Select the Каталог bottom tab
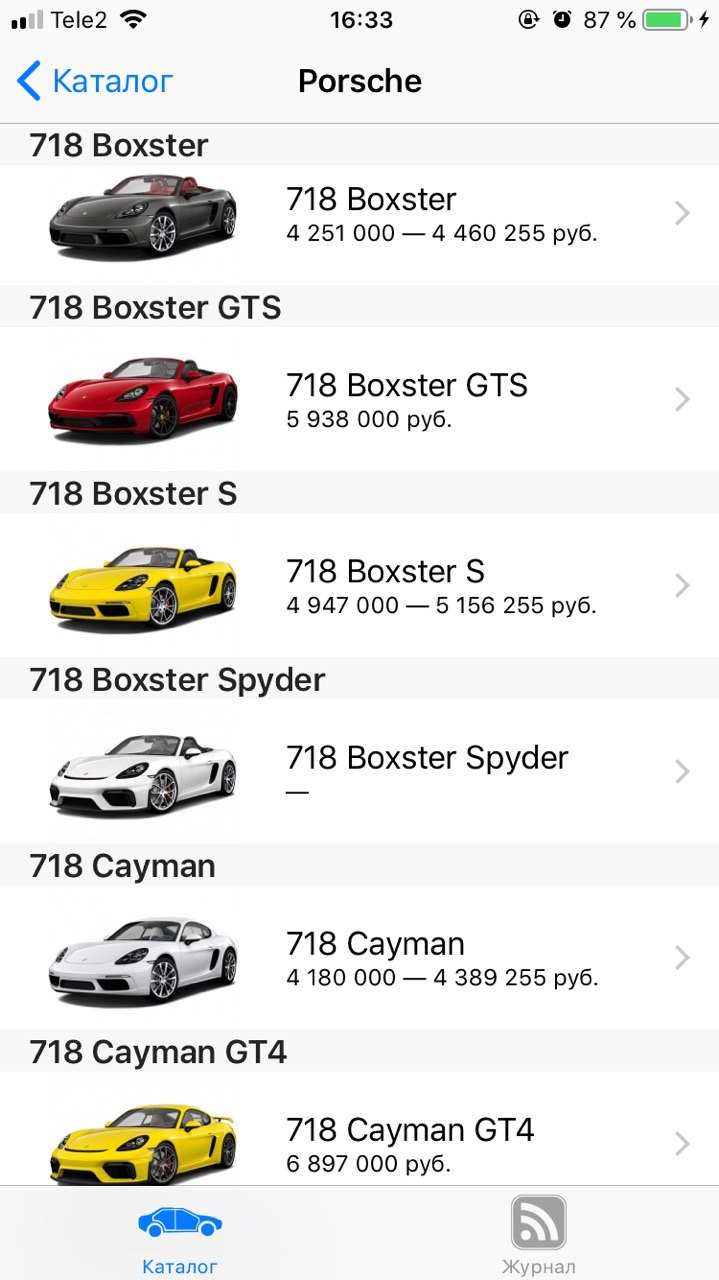719x1280 pixels. [x=180, y=1235]
